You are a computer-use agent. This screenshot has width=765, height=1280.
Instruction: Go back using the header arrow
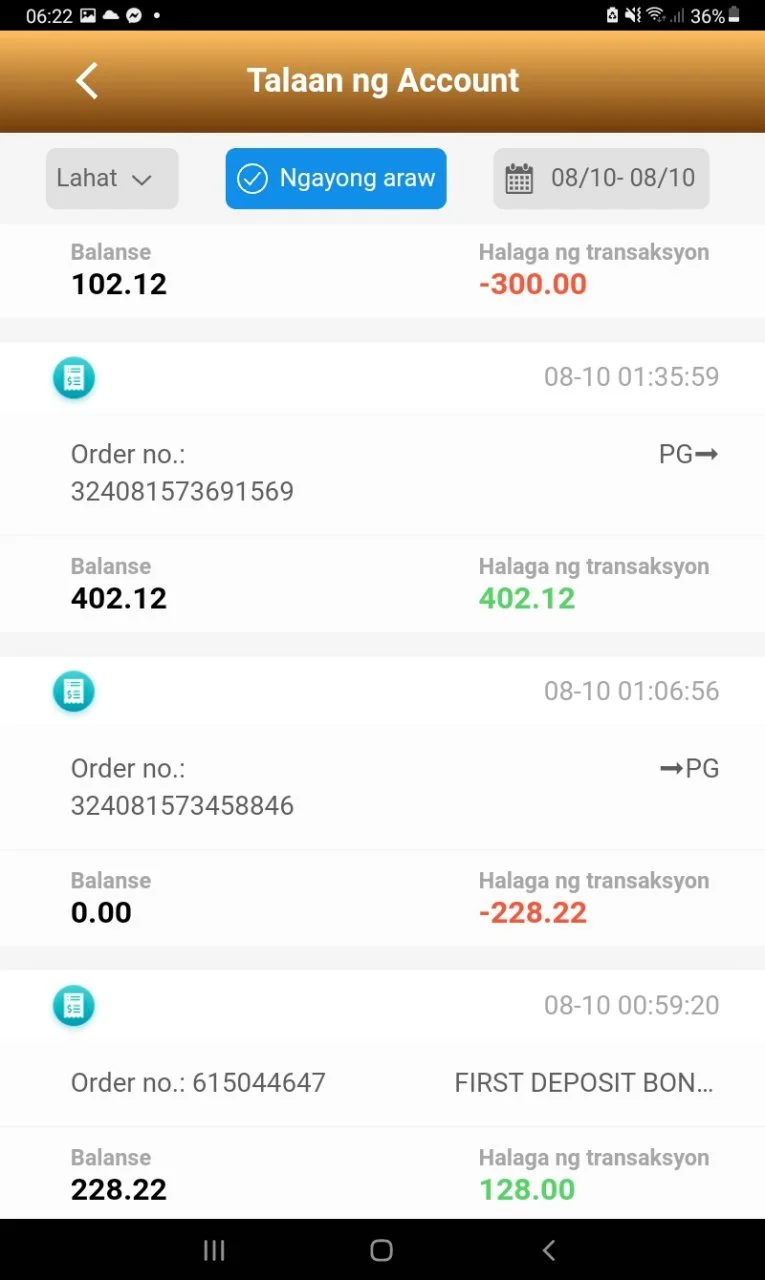click(87, 81)
